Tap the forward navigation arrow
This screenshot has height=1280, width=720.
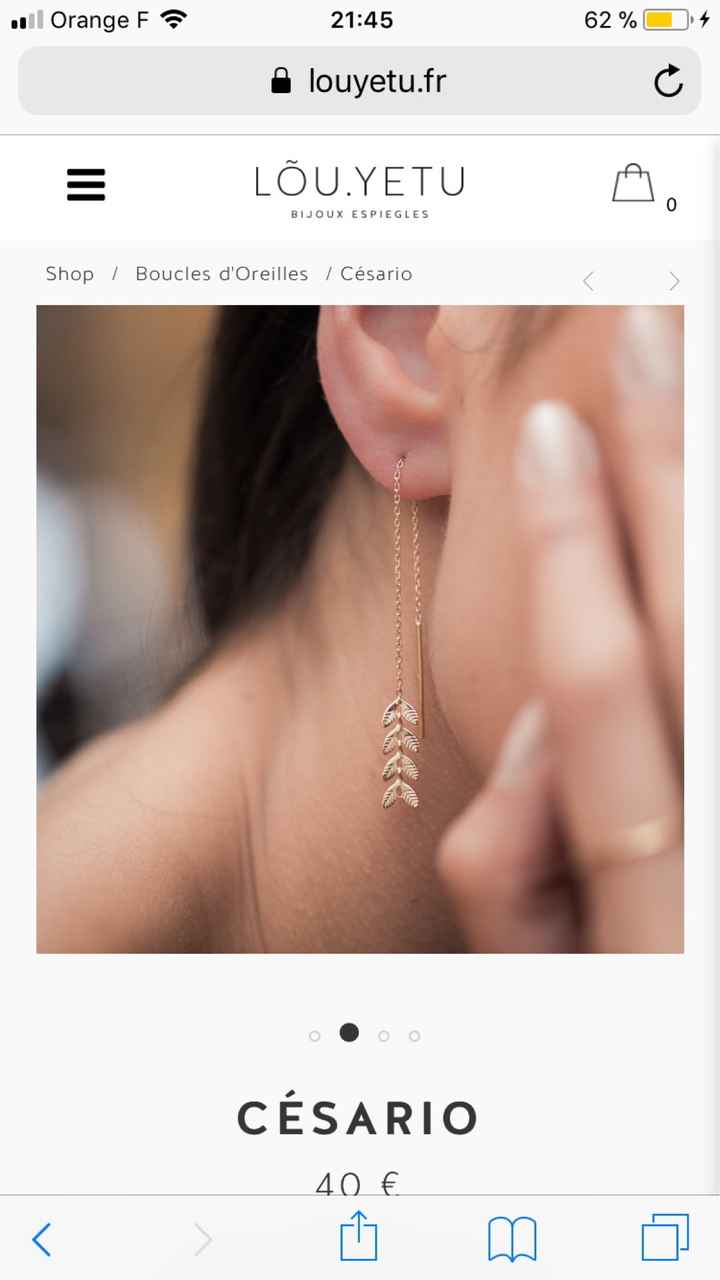coord(203,1238)
